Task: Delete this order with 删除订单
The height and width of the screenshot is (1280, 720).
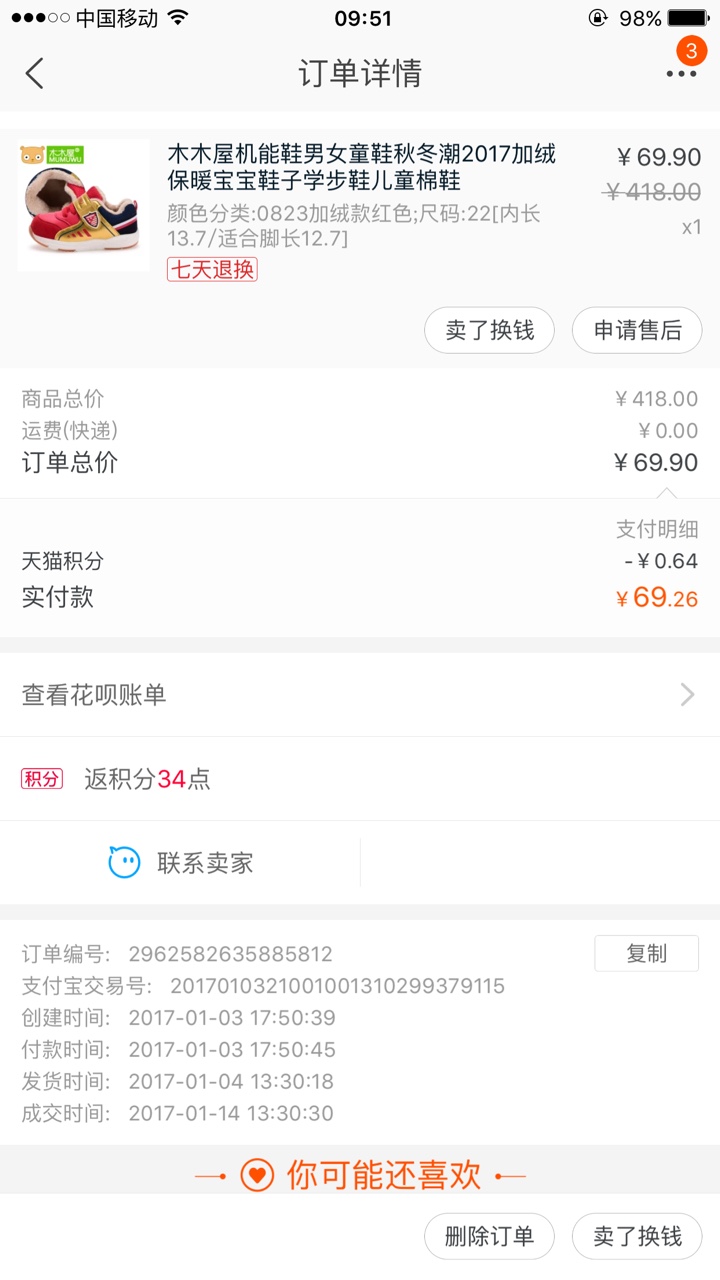Action: click(489, 1236)
